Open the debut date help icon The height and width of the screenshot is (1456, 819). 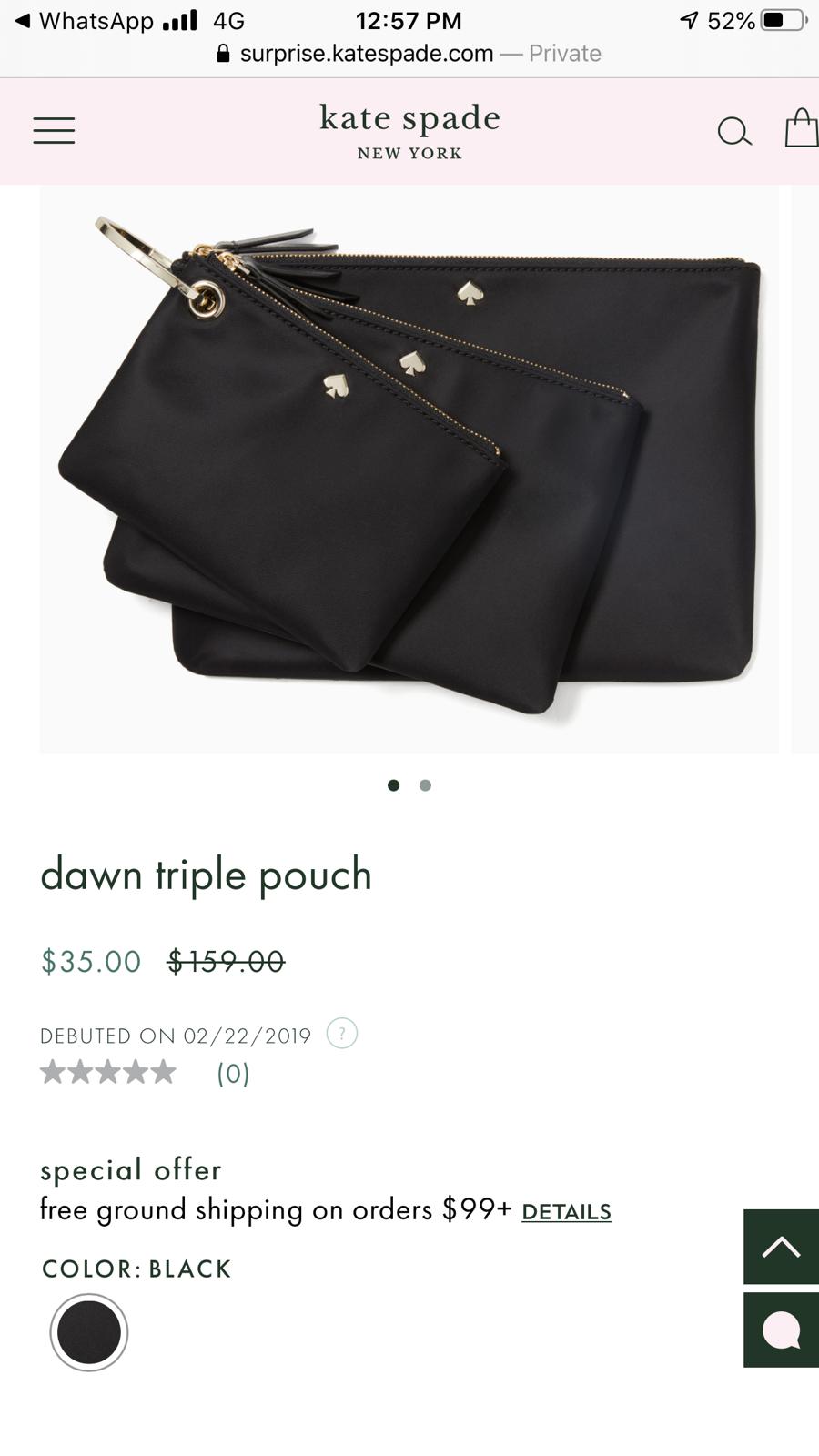click(x=342, y=1034)
